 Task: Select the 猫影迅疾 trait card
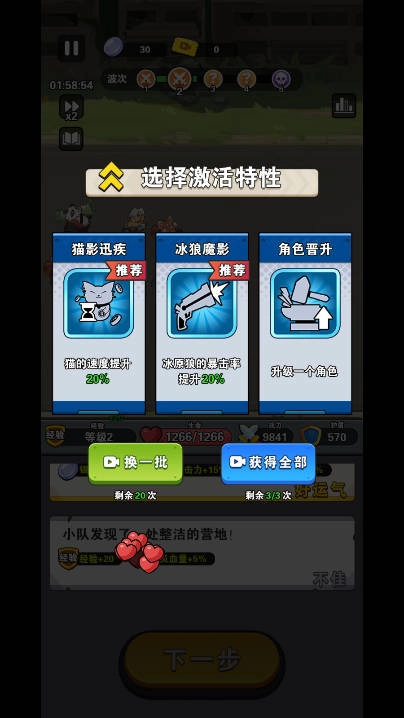(99, 324)
